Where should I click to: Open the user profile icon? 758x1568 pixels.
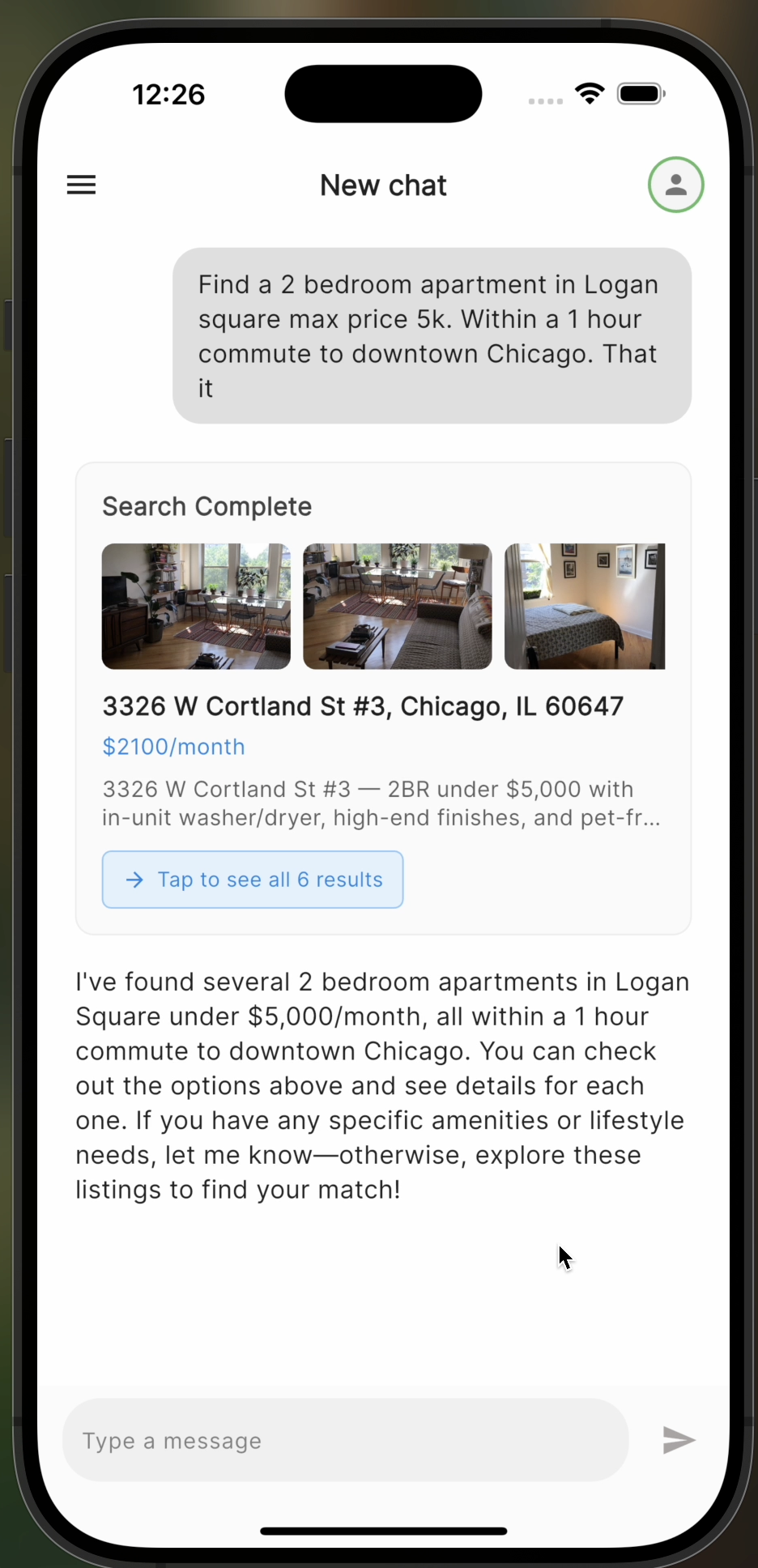pos(675,185)
